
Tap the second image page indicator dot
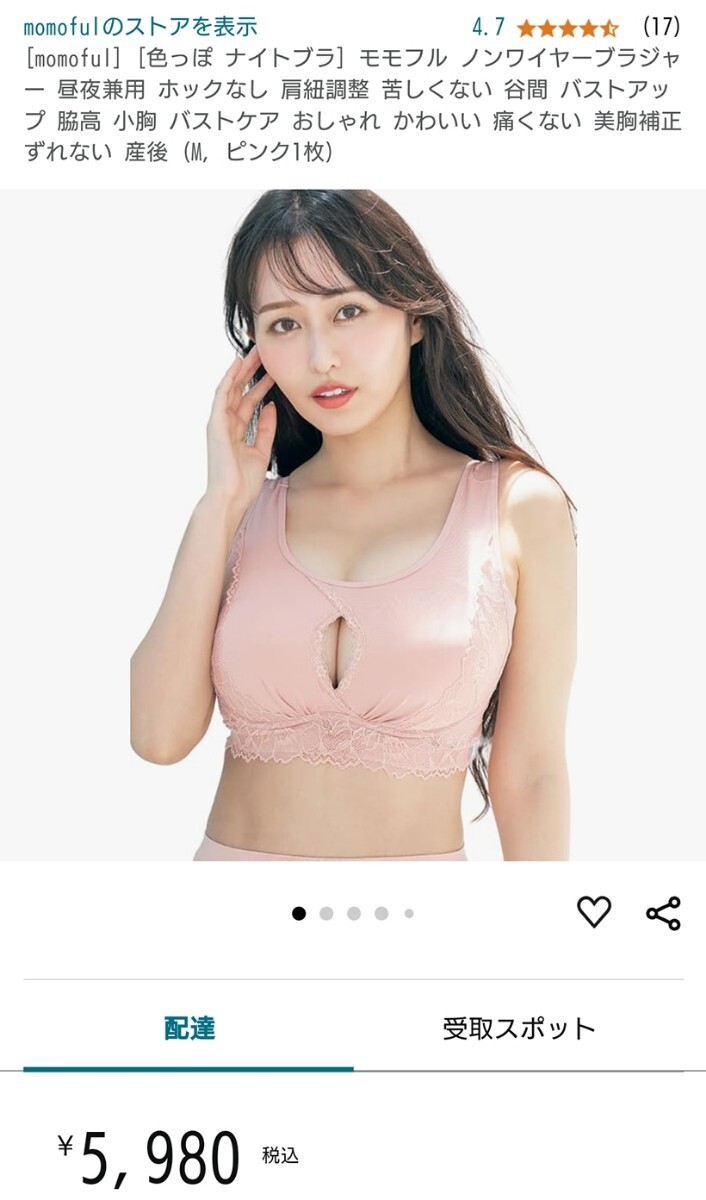(326, 913)
